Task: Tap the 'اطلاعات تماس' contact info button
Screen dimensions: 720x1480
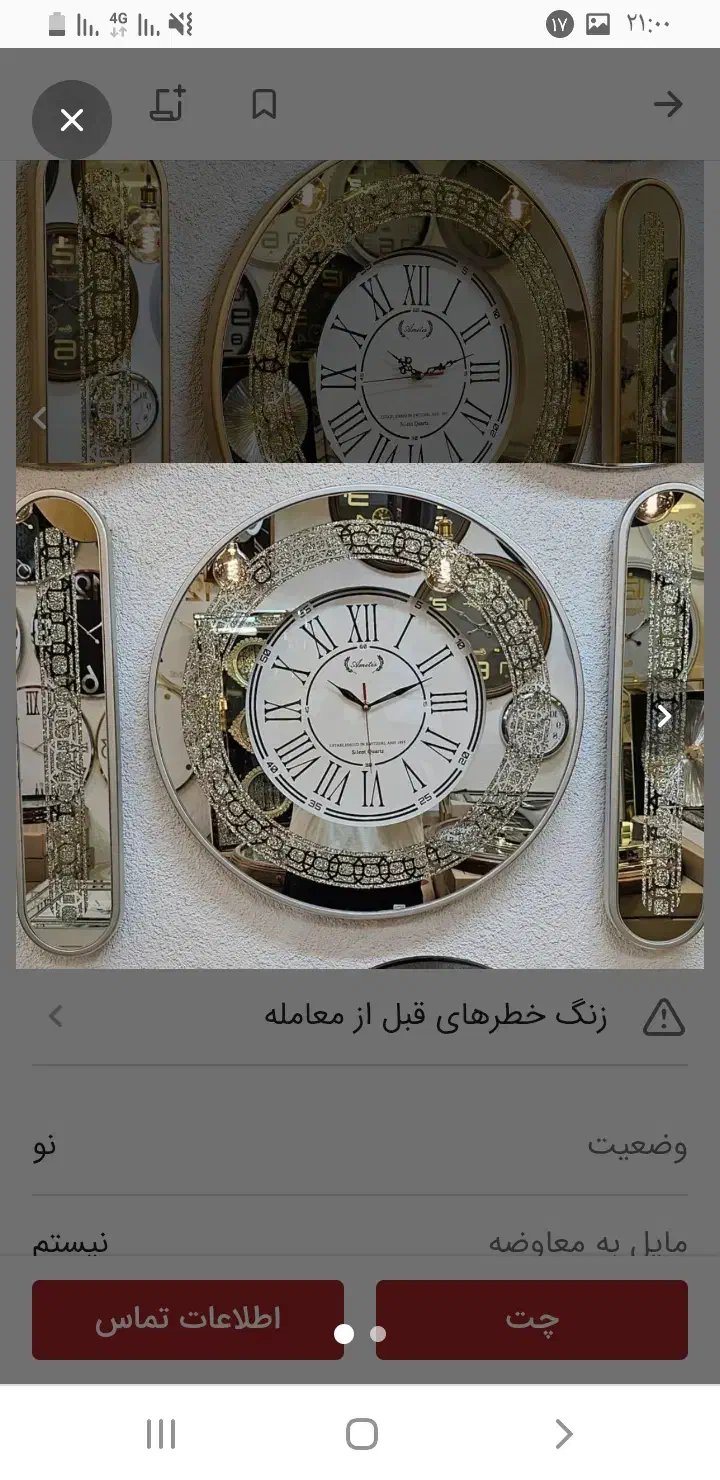Action: 187,1319
